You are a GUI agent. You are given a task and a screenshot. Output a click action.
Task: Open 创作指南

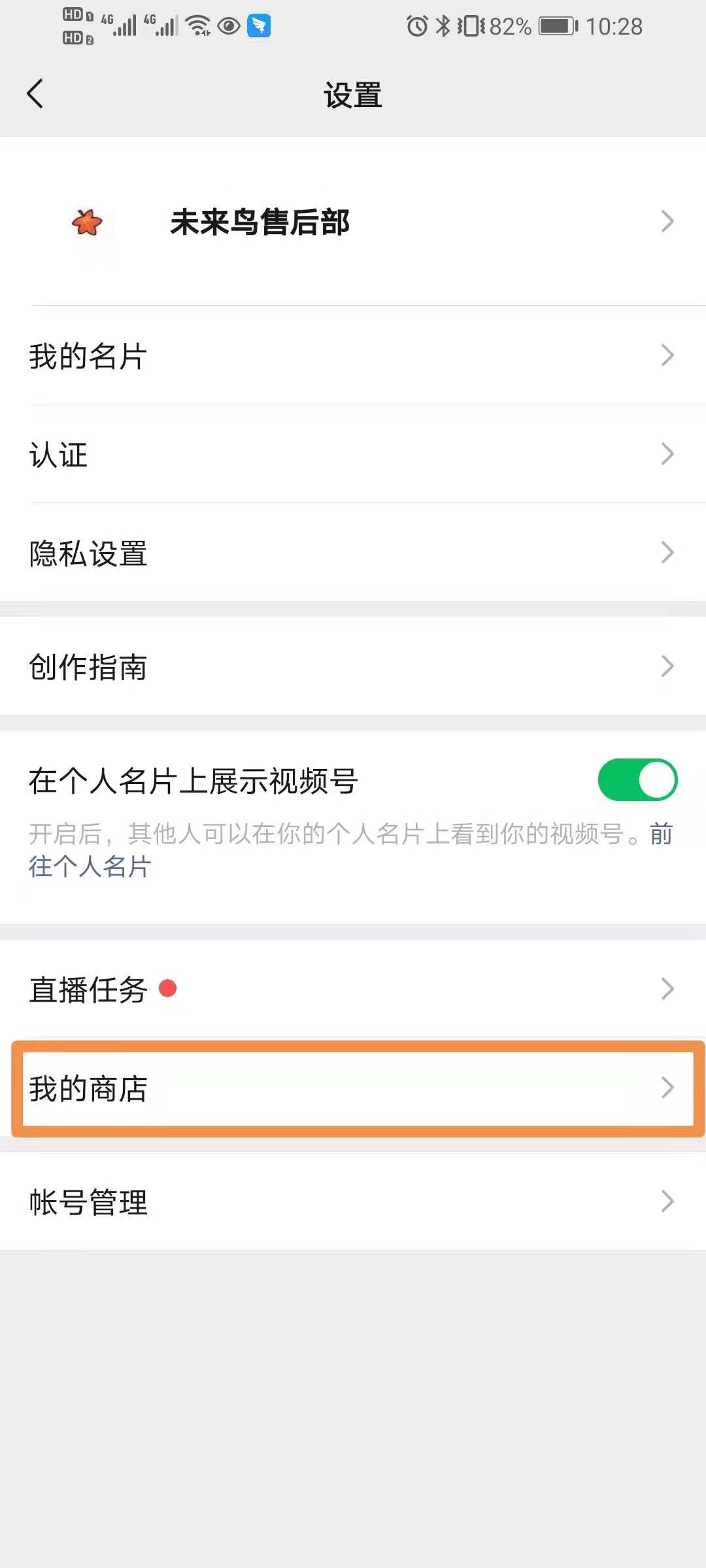click(353, 667)
